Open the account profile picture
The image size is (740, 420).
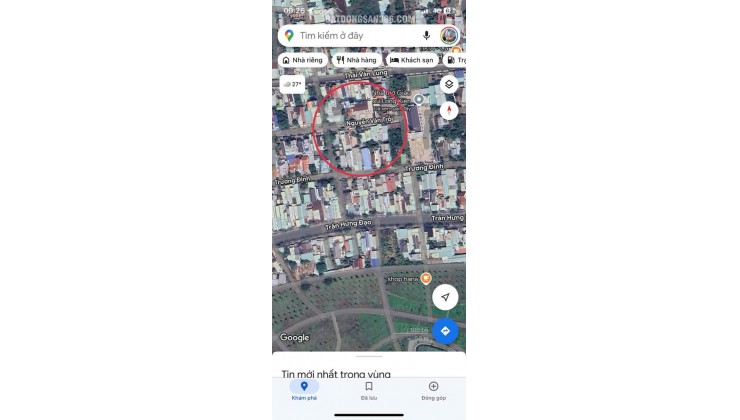point(449,35)
